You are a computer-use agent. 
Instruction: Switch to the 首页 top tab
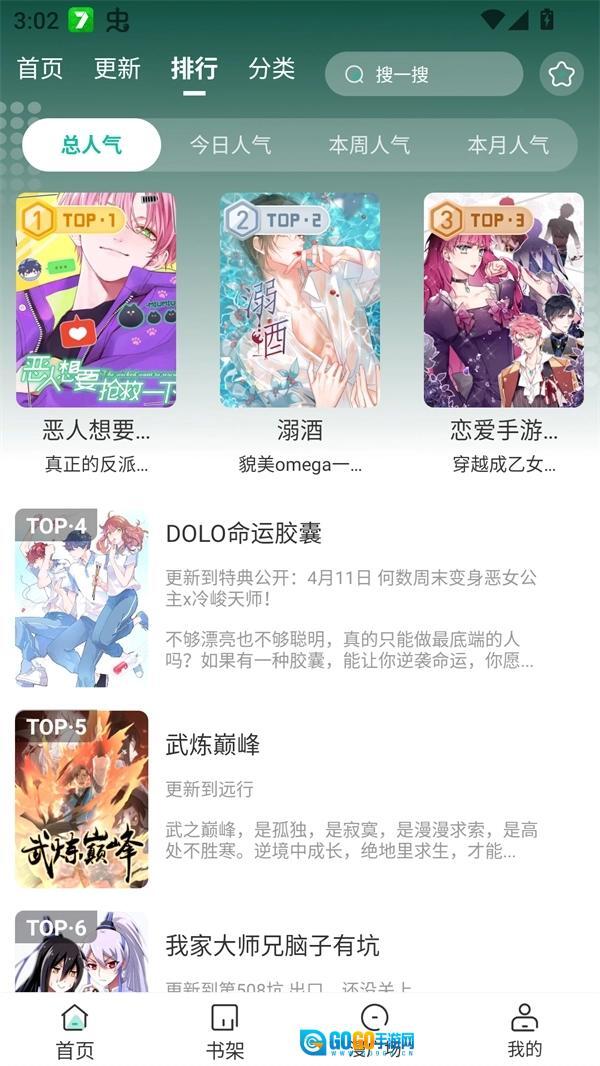coord(40,69)
